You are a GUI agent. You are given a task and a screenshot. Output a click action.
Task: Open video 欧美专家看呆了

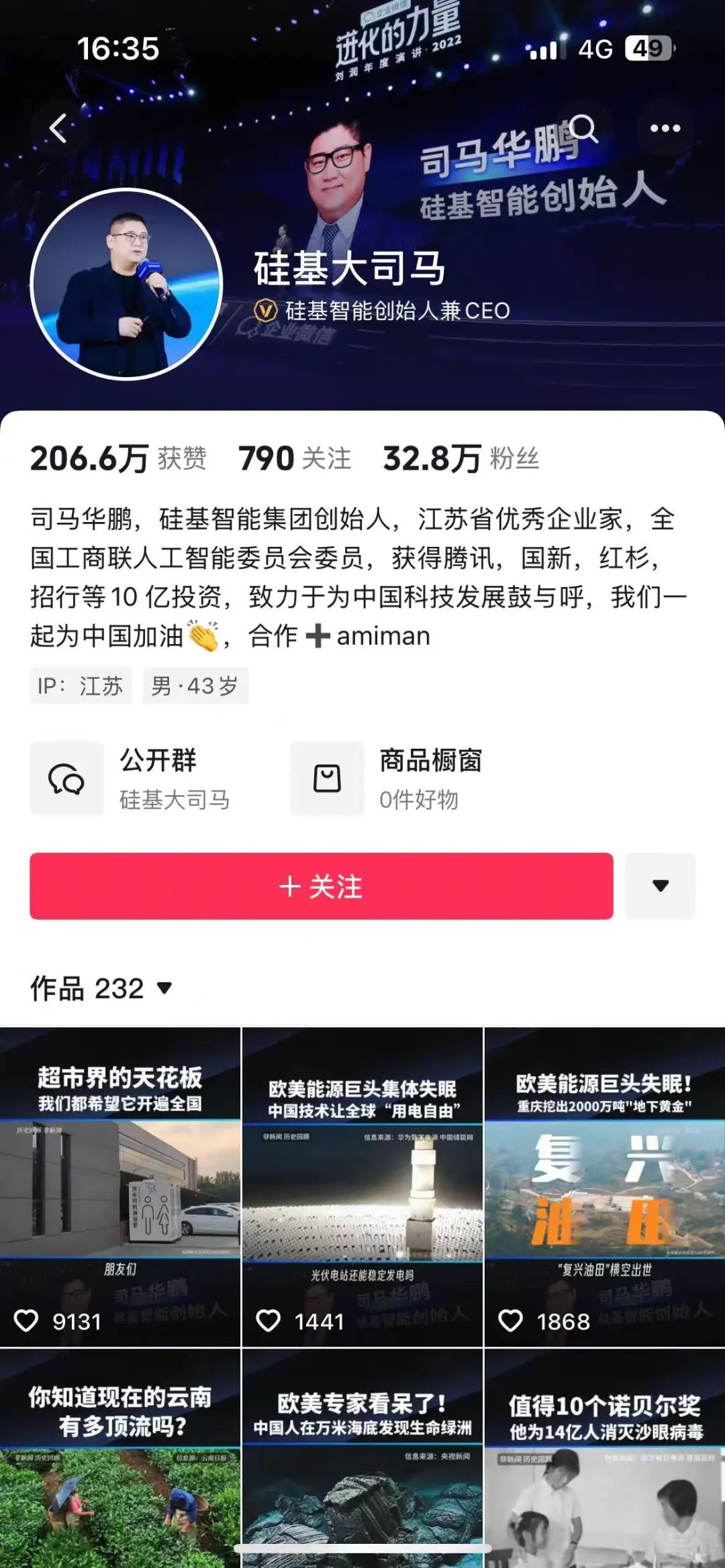pyautogui.click(x=362, y=1458)
